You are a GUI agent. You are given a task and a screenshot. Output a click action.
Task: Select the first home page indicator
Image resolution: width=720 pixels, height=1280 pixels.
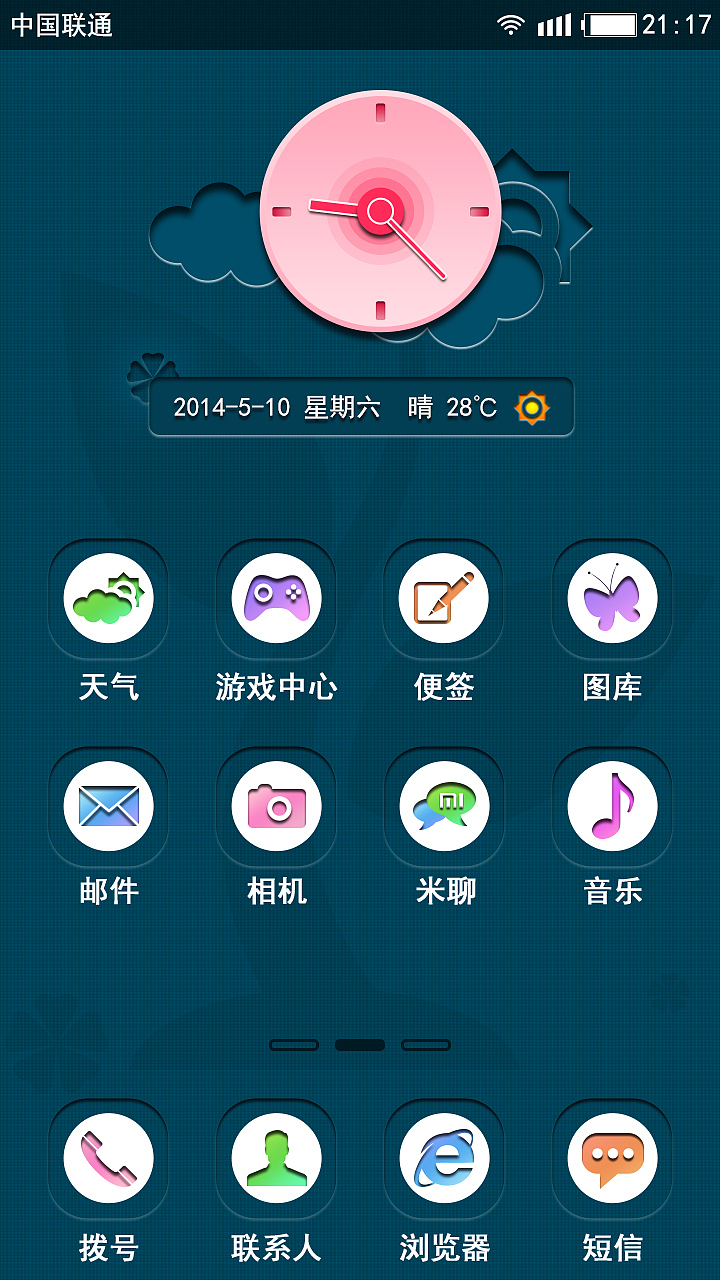294,1045
